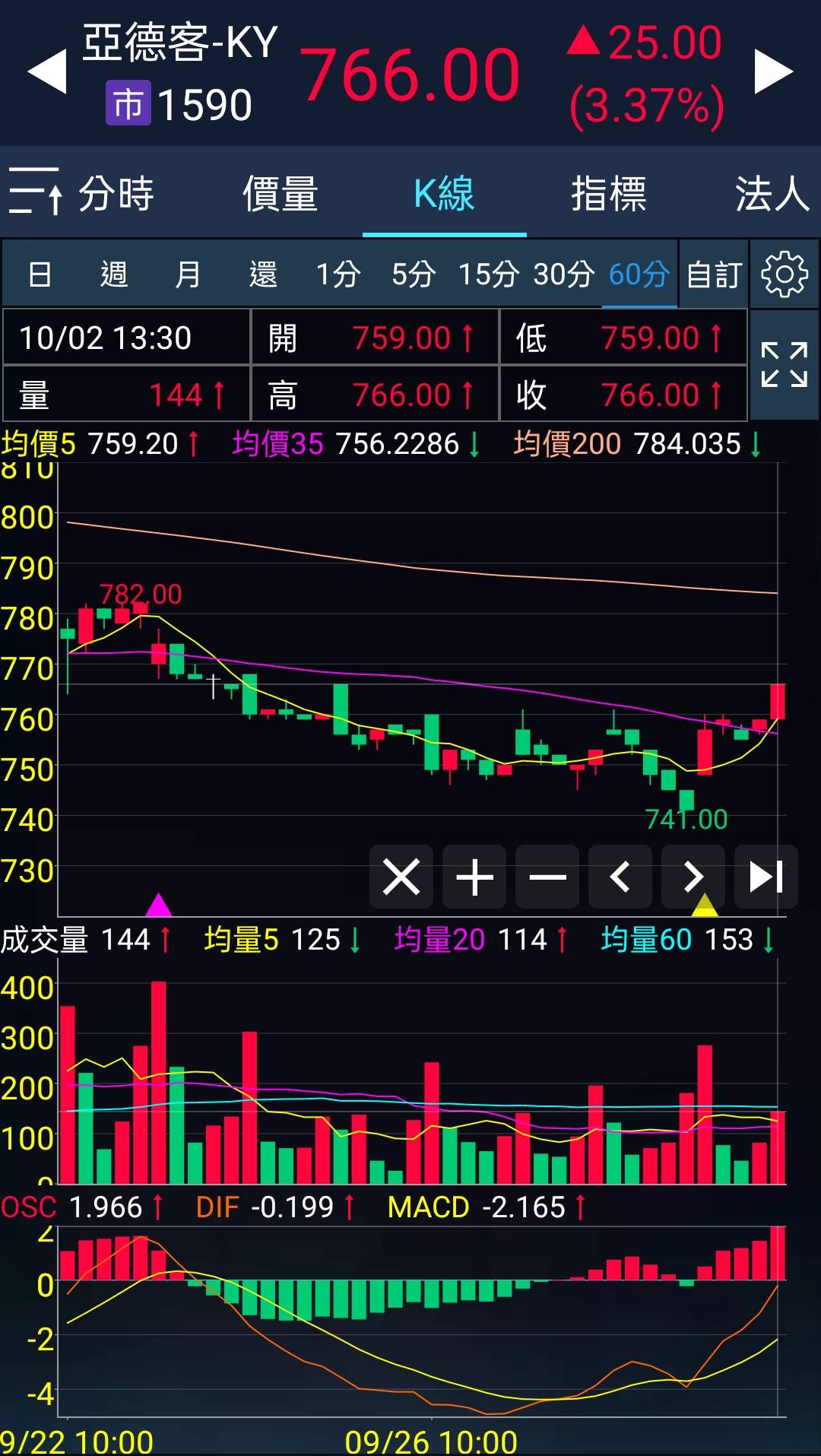Viewport: 821px width, 1456px height.
Task: Jump to the latest candle
Action: (x=766, y=877)
